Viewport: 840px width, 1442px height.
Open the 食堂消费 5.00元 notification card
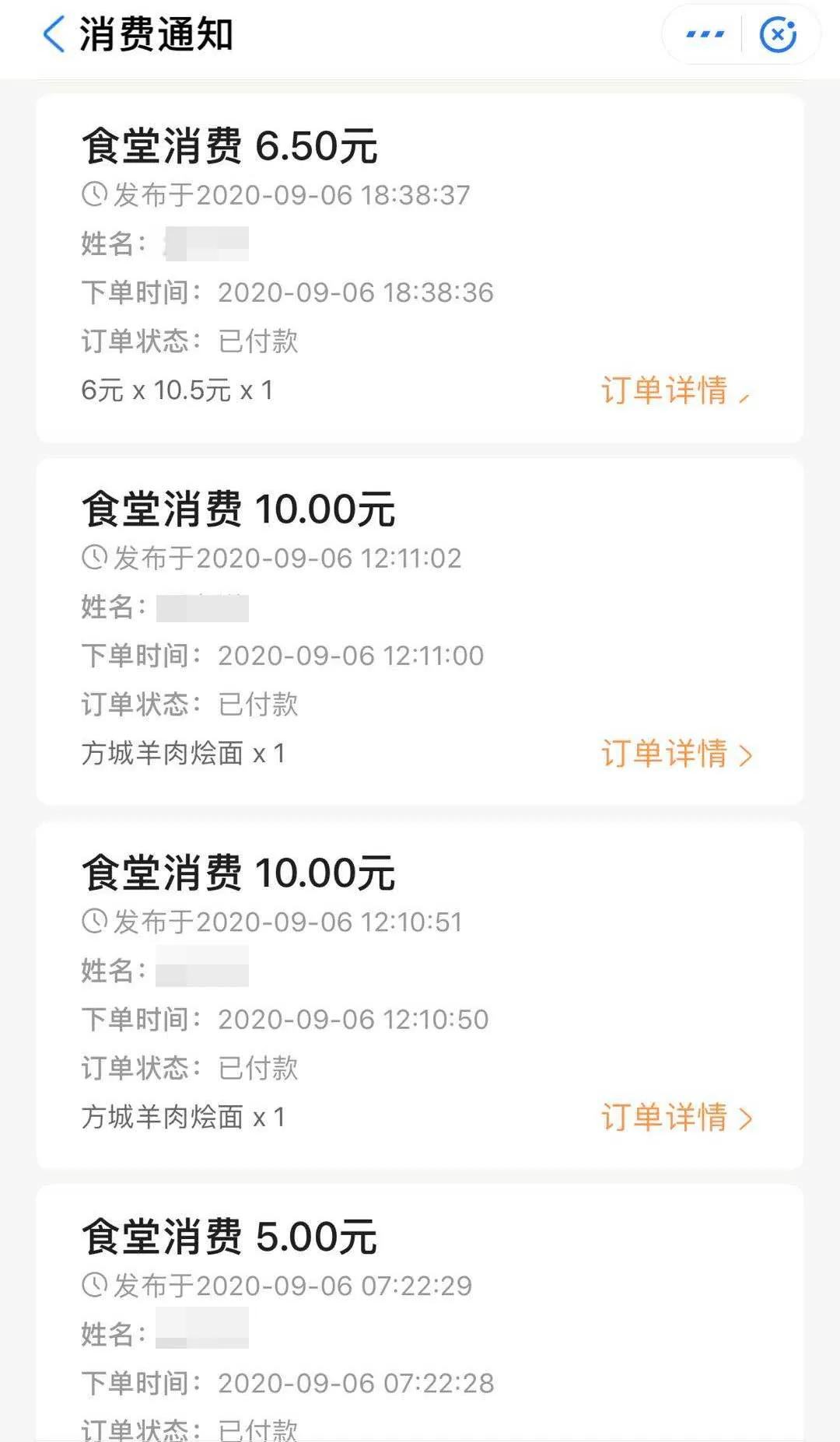pyautogui.click(x=420, y=1314)
